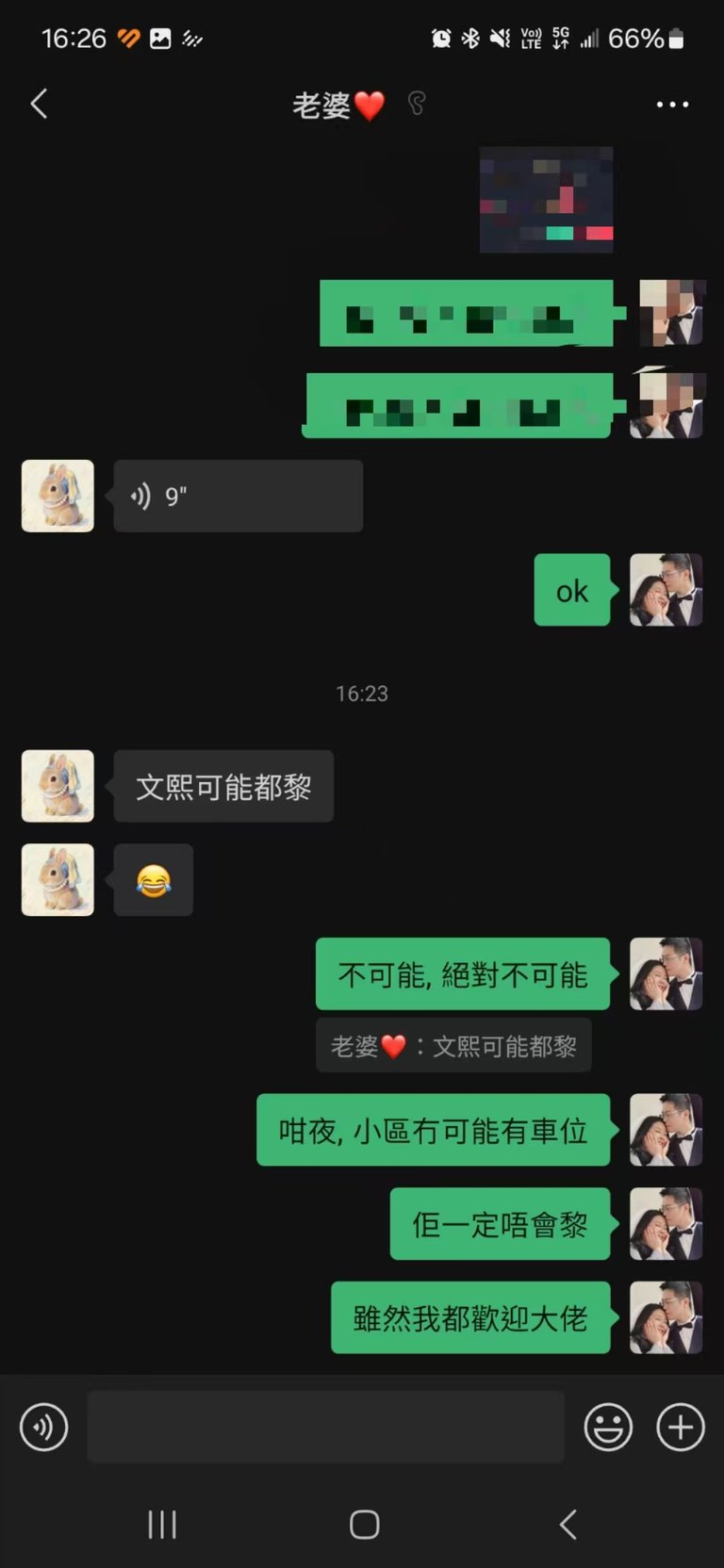Open the system recent apps view

coord(162,1525)
